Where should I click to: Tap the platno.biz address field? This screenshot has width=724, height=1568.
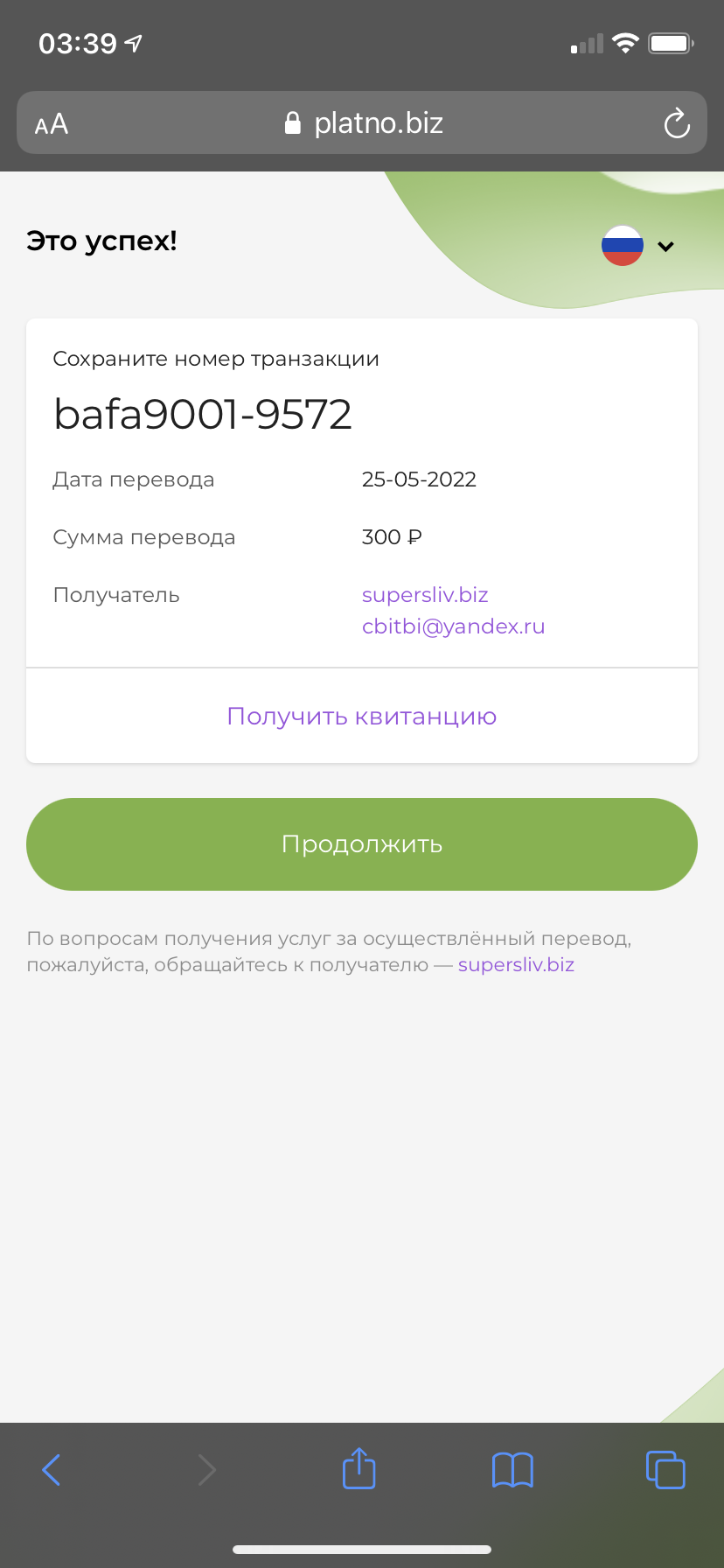[x=362, y=122]
